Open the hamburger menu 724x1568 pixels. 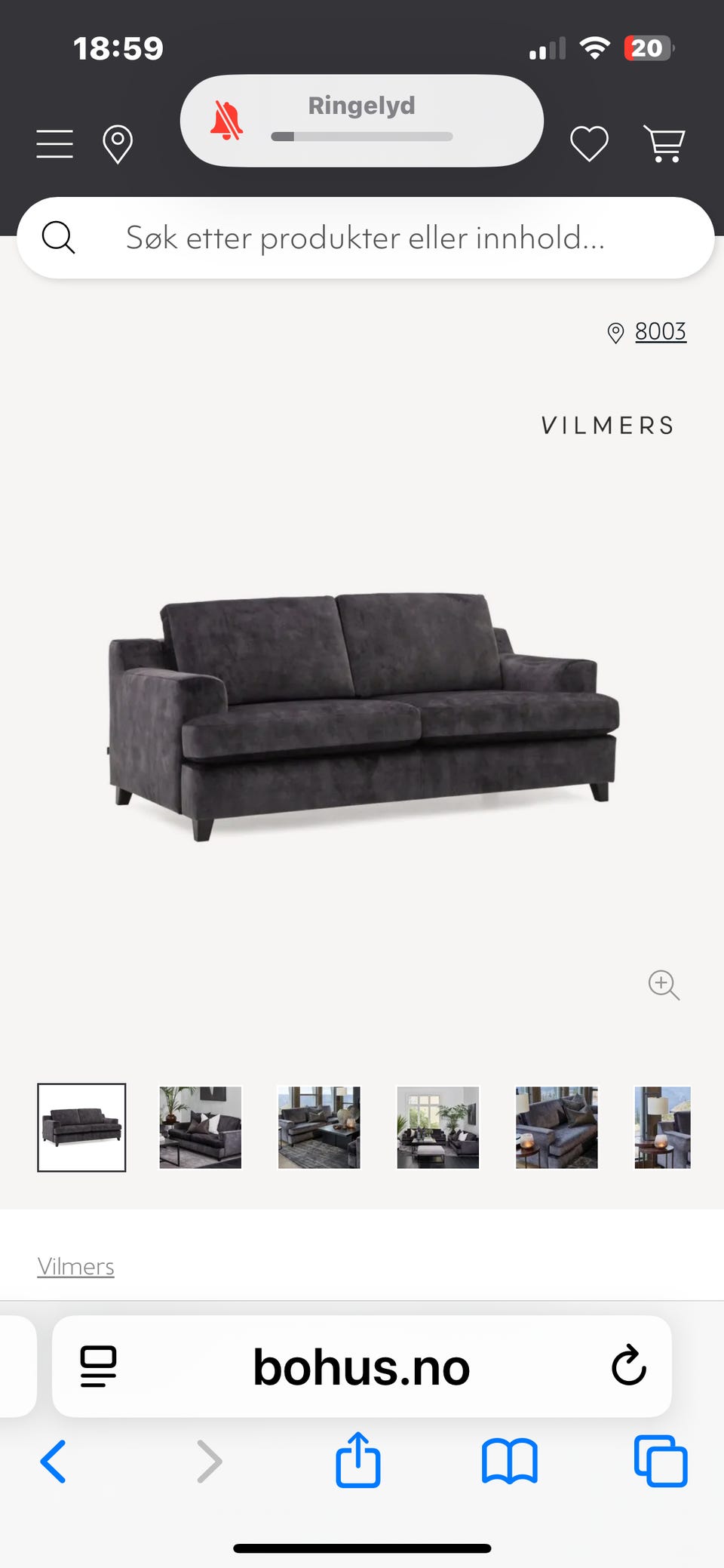pos(55,143)
